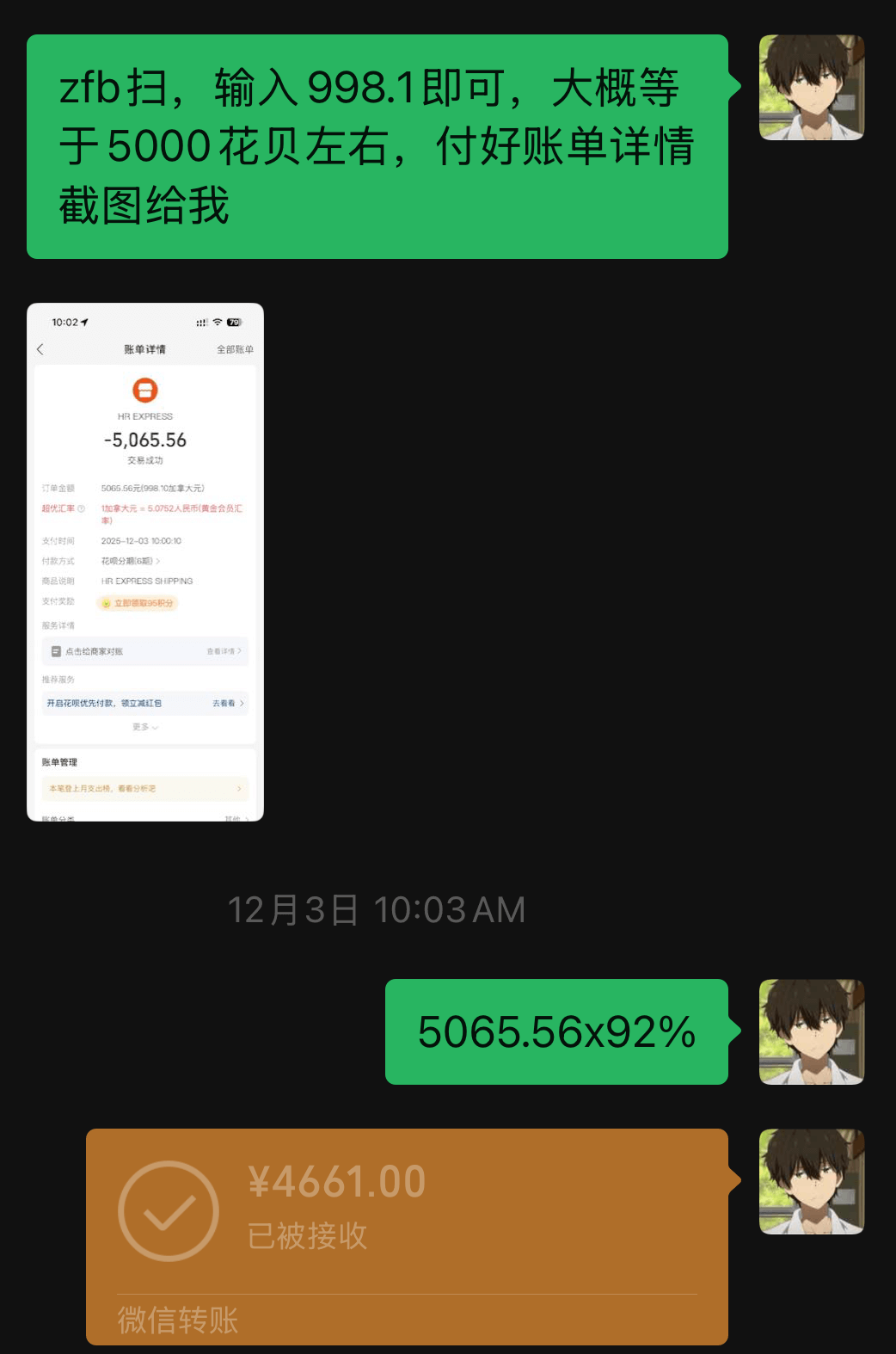Tap the avatar beside the zfb扫 message

click(x=811, y=87)
